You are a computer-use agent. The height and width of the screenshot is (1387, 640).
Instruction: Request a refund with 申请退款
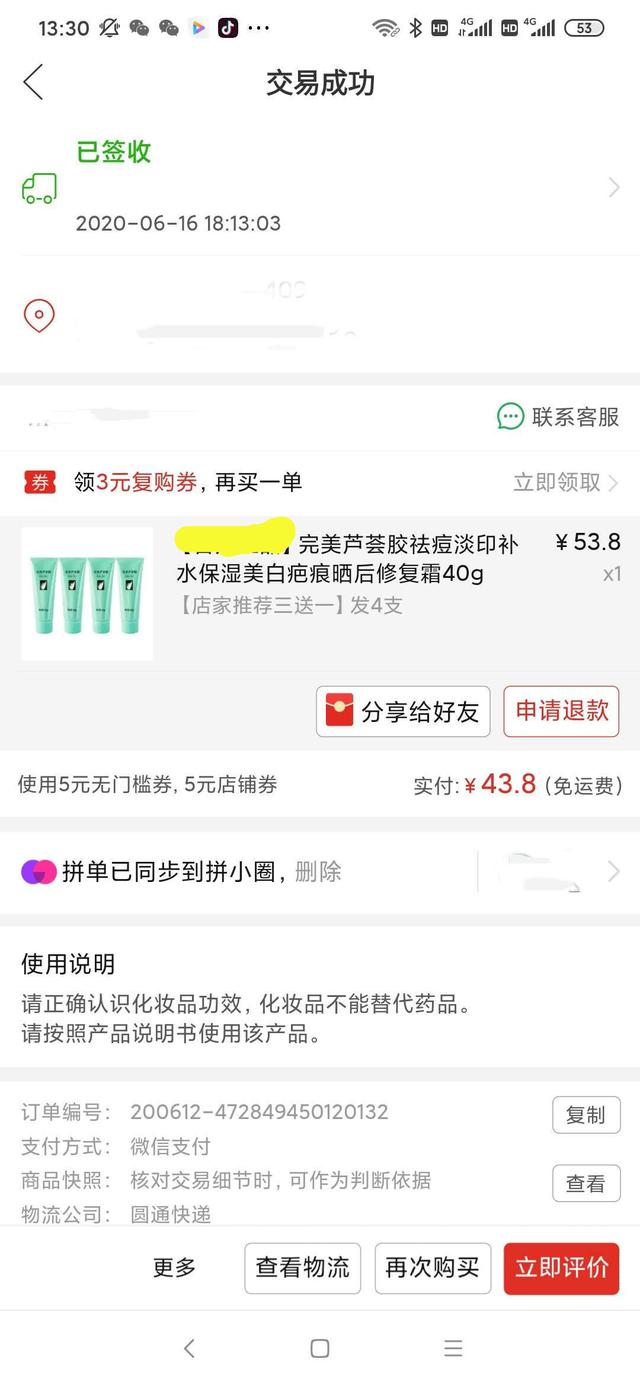tap(561, 712)
